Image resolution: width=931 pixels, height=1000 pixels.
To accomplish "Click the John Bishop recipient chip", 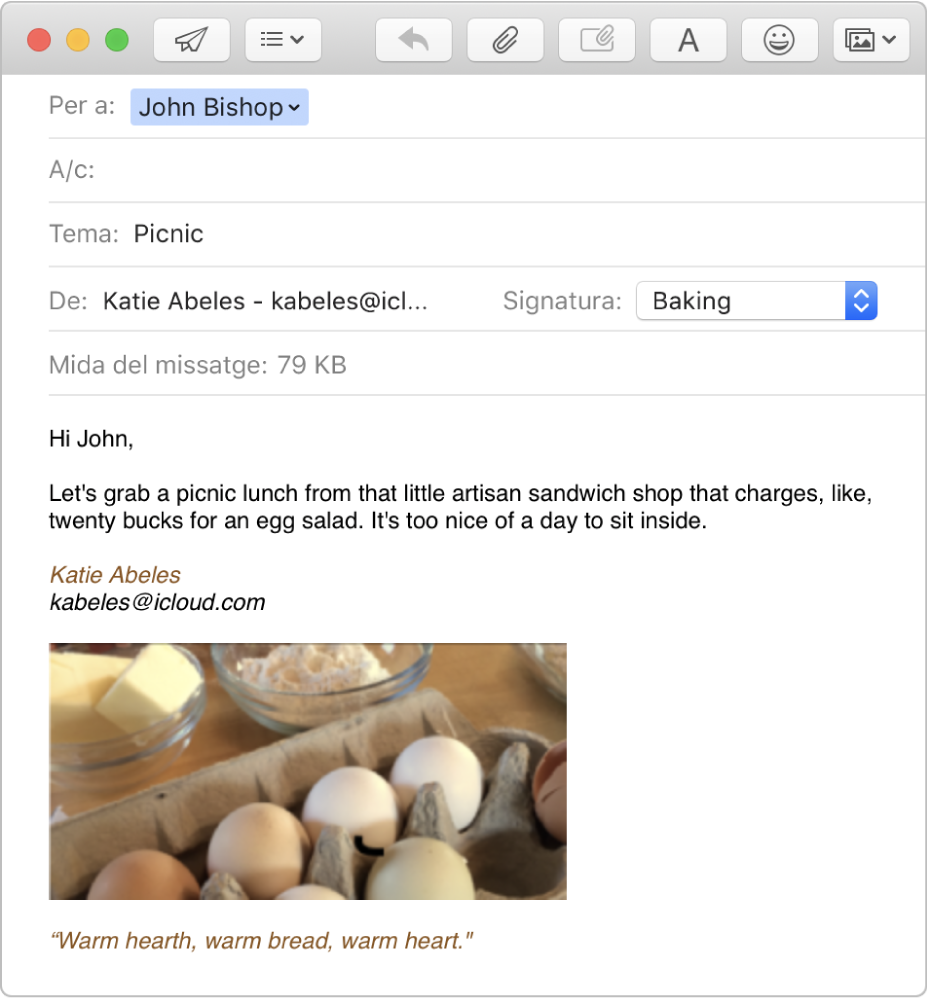I will tap(218, 107).
